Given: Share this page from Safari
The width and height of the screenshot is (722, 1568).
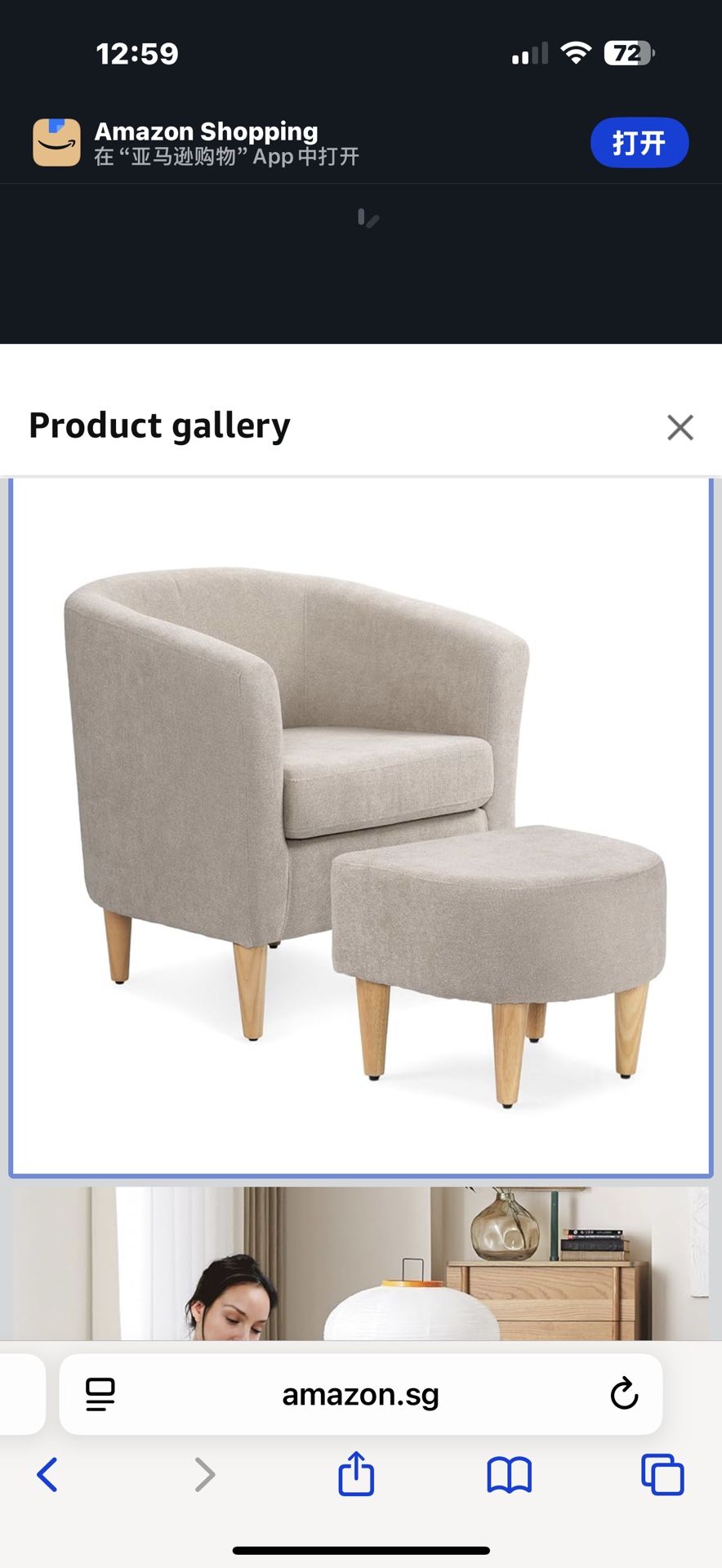Looking at the screenshot, I should coord(356,1474).
